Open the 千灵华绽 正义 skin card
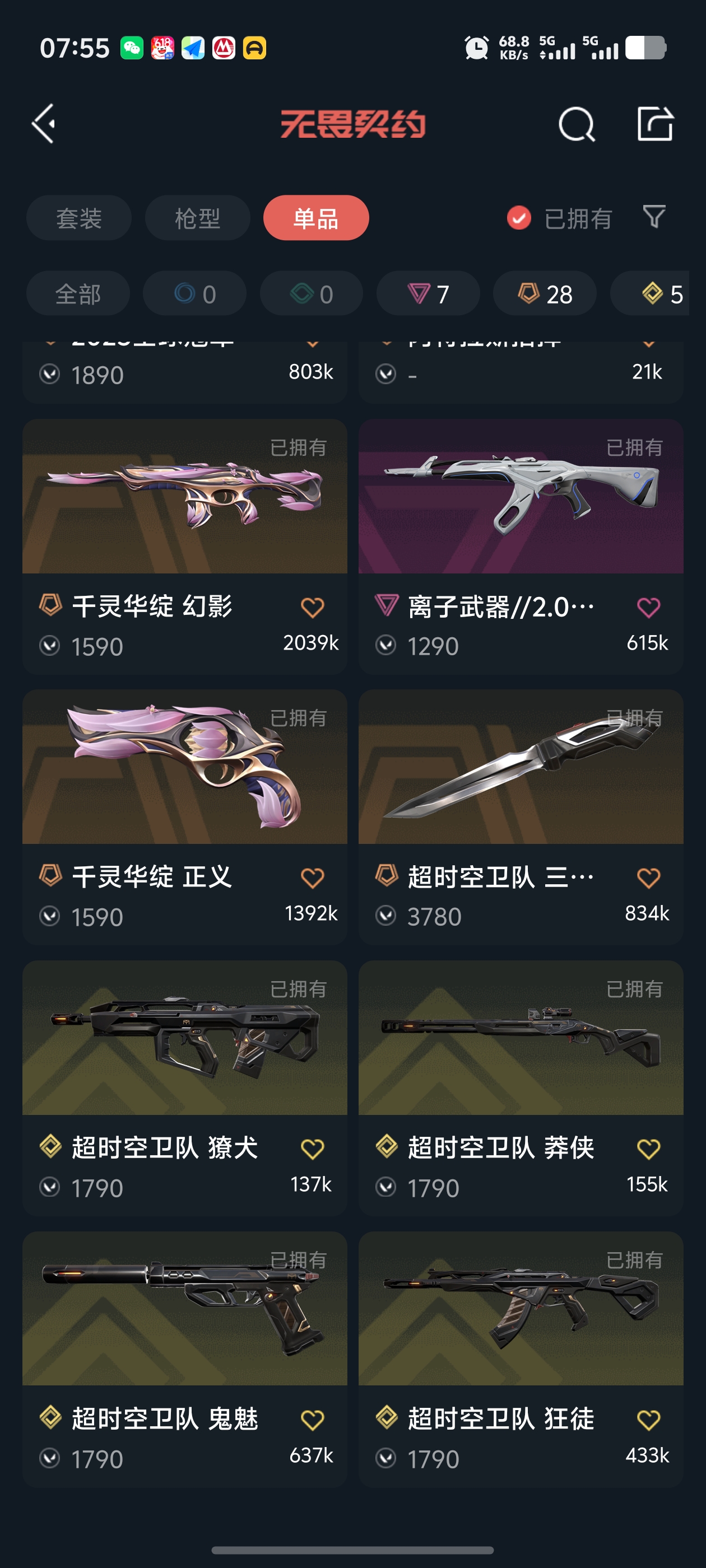Screen dimensions: 706x1568 [184, 817]
